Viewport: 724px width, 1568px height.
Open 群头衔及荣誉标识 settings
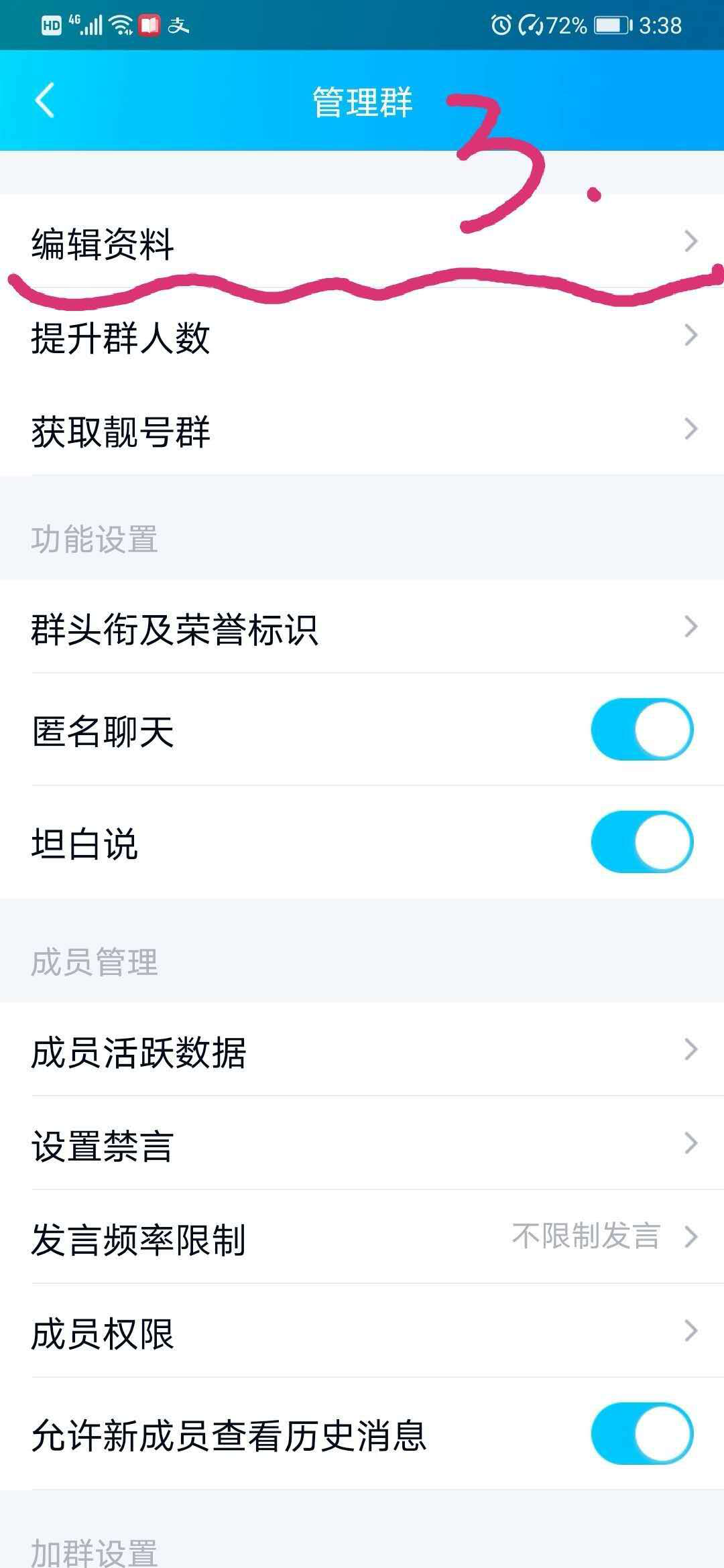(x=362, y=627)
